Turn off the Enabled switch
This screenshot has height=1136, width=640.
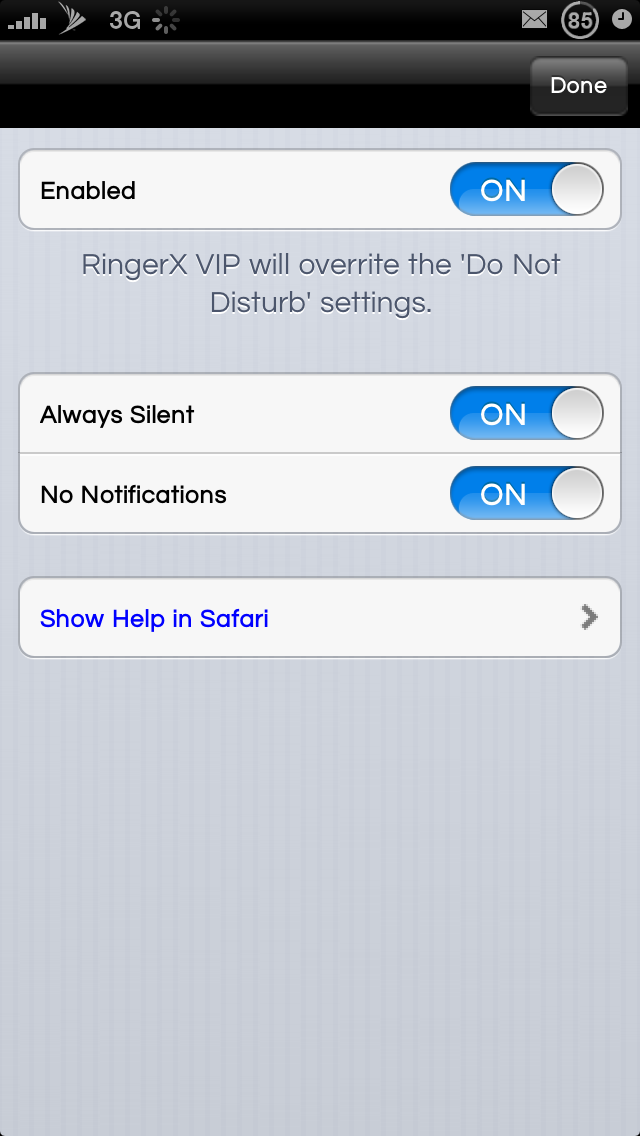click(526, 189)
